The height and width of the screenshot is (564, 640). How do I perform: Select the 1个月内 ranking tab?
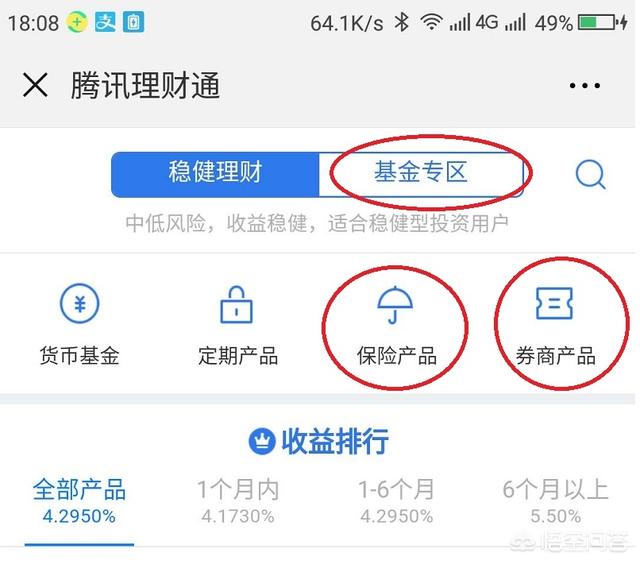pos(237,502)
